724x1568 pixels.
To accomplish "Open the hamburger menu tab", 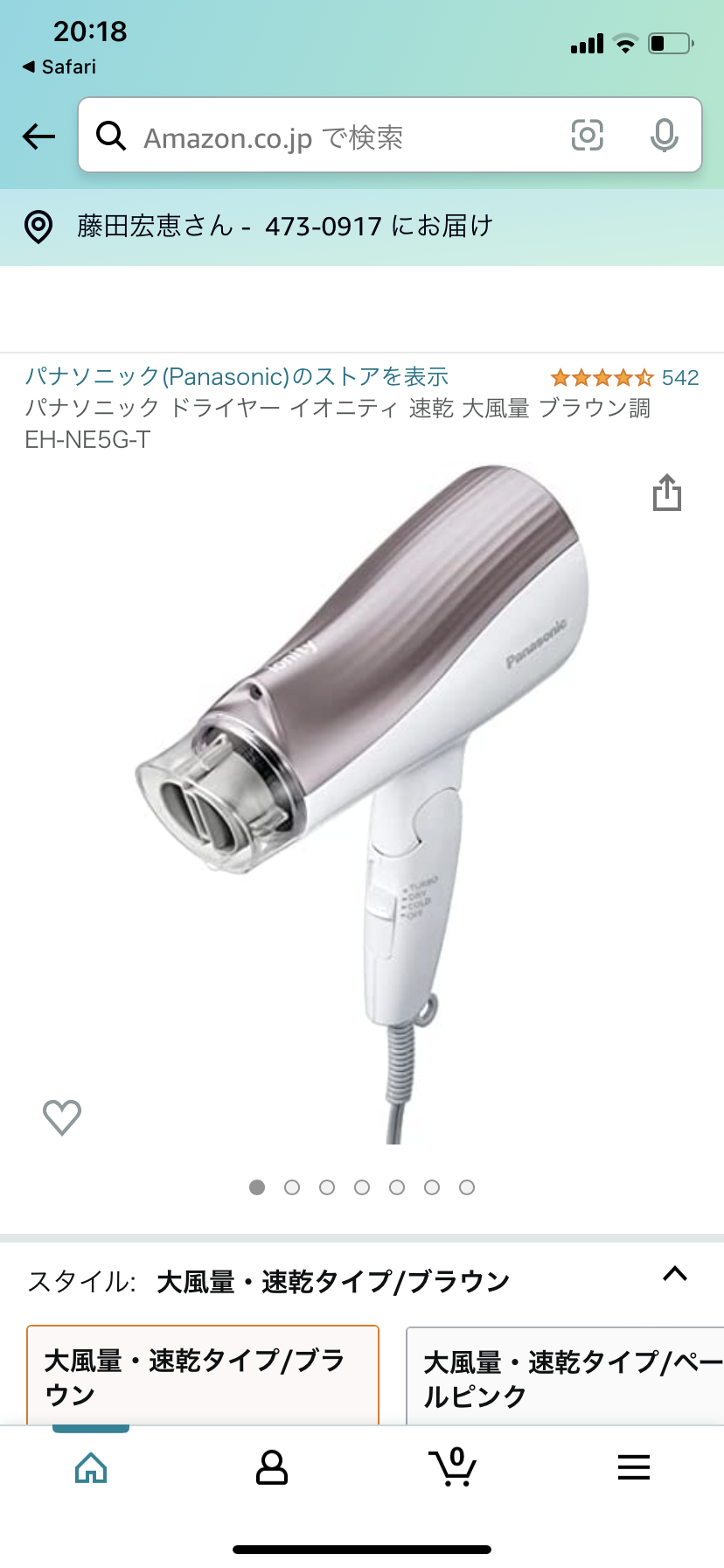I will 634,1467.
